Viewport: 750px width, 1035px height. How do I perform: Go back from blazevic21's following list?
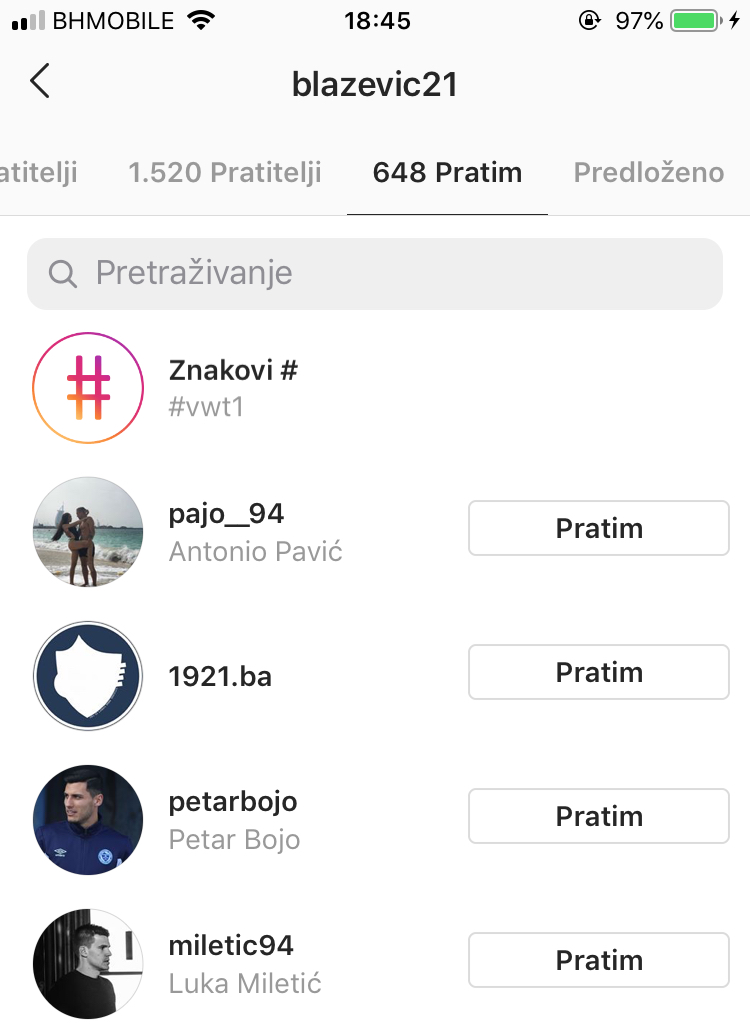(x=40, y=82)
